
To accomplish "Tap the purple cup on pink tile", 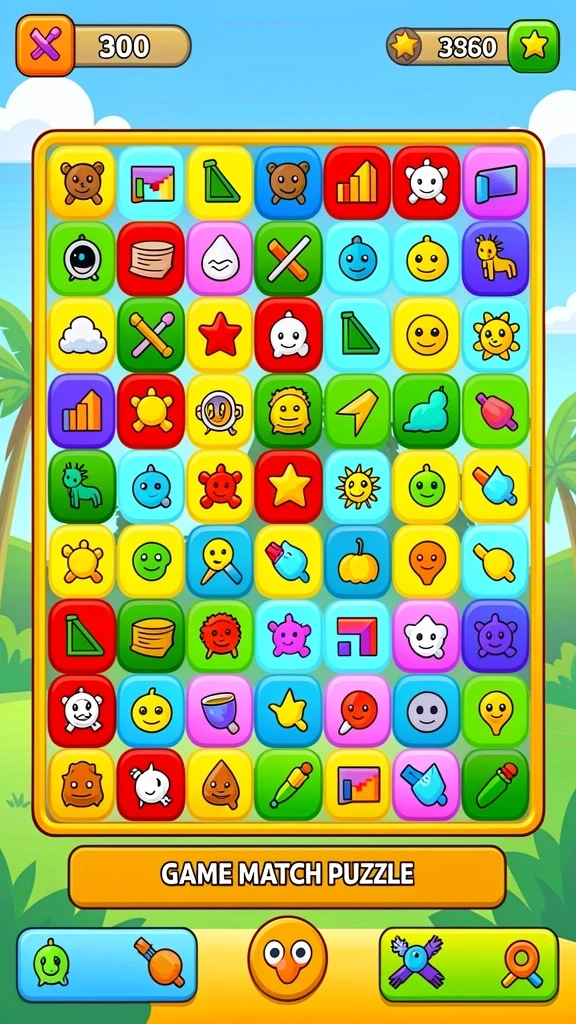I will [x=219, y=711].
